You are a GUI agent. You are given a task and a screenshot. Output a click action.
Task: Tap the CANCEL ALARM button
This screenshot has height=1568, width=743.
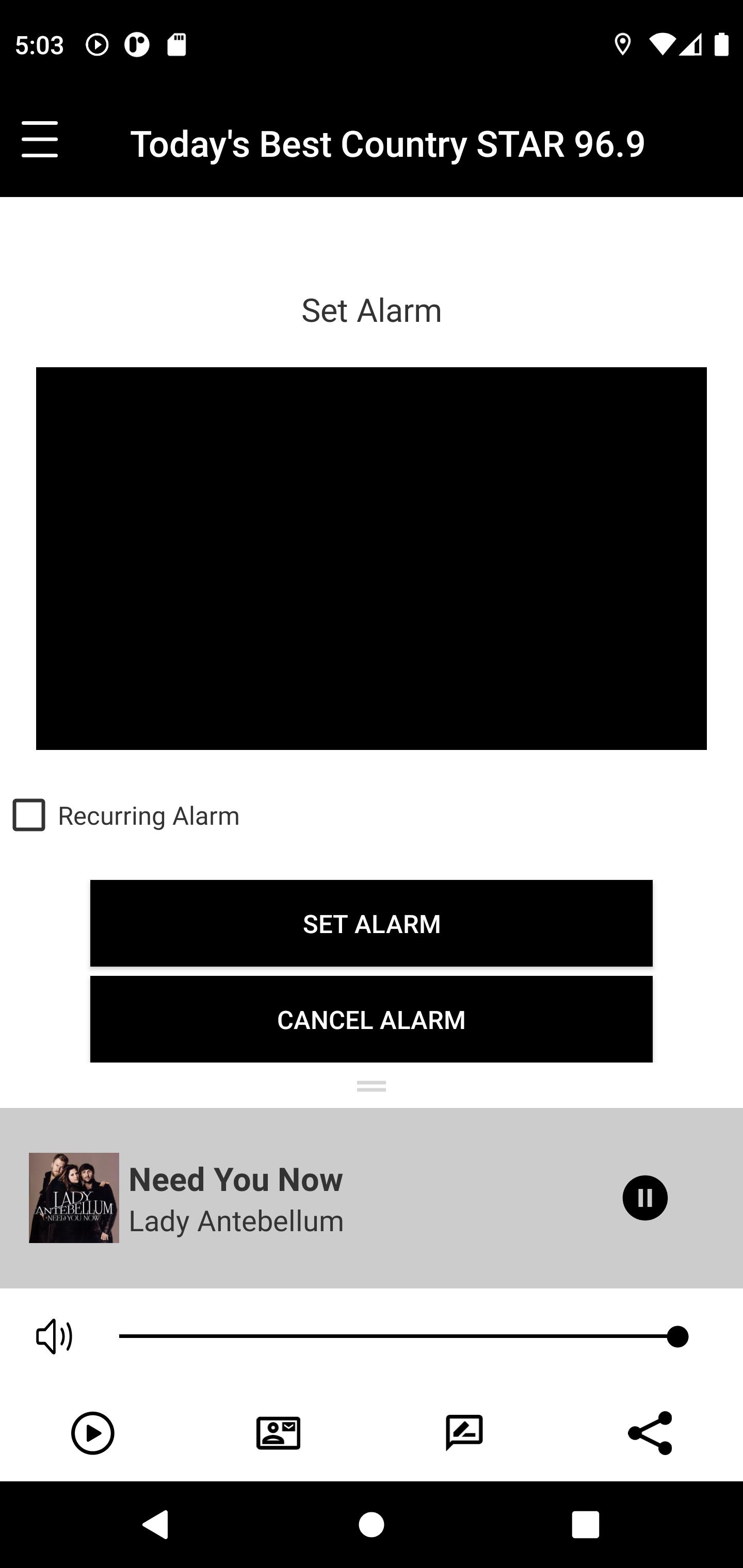372,1020
